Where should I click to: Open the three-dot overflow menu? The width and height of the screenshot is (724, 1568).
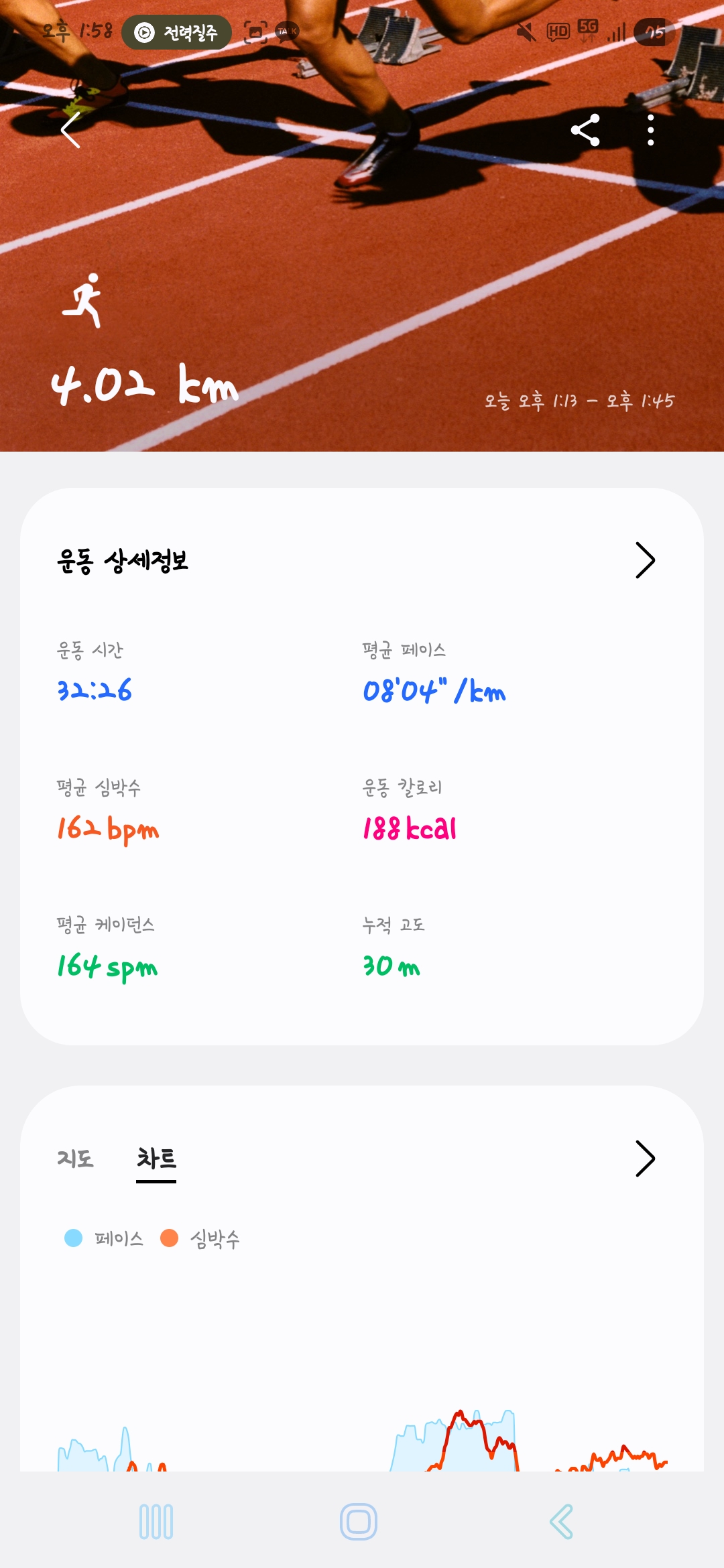click(x=650, y=130)
